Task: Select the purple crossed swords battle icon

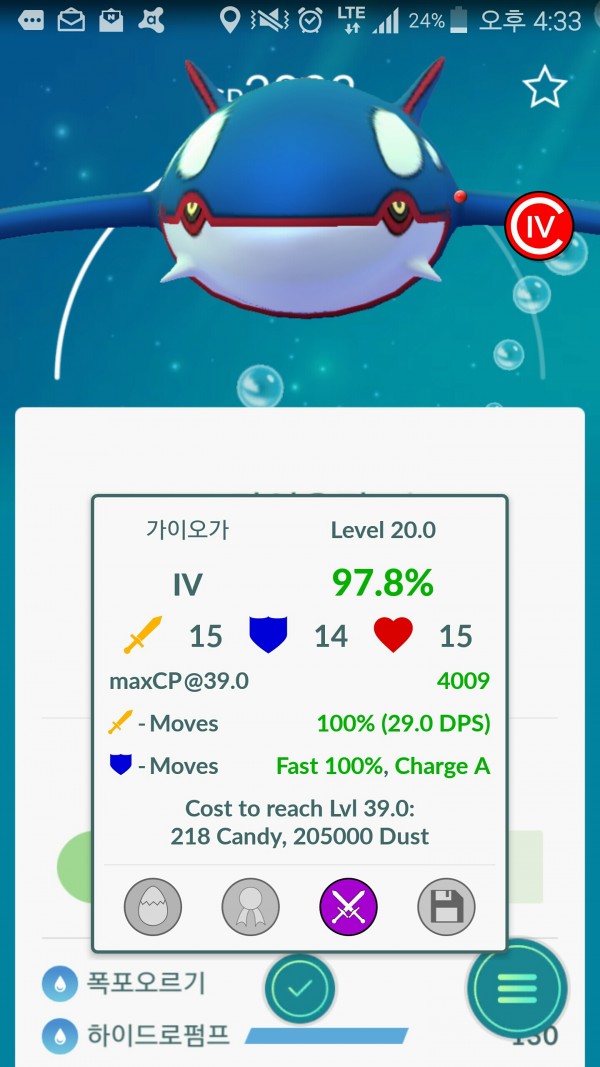Action: [348, 907]
